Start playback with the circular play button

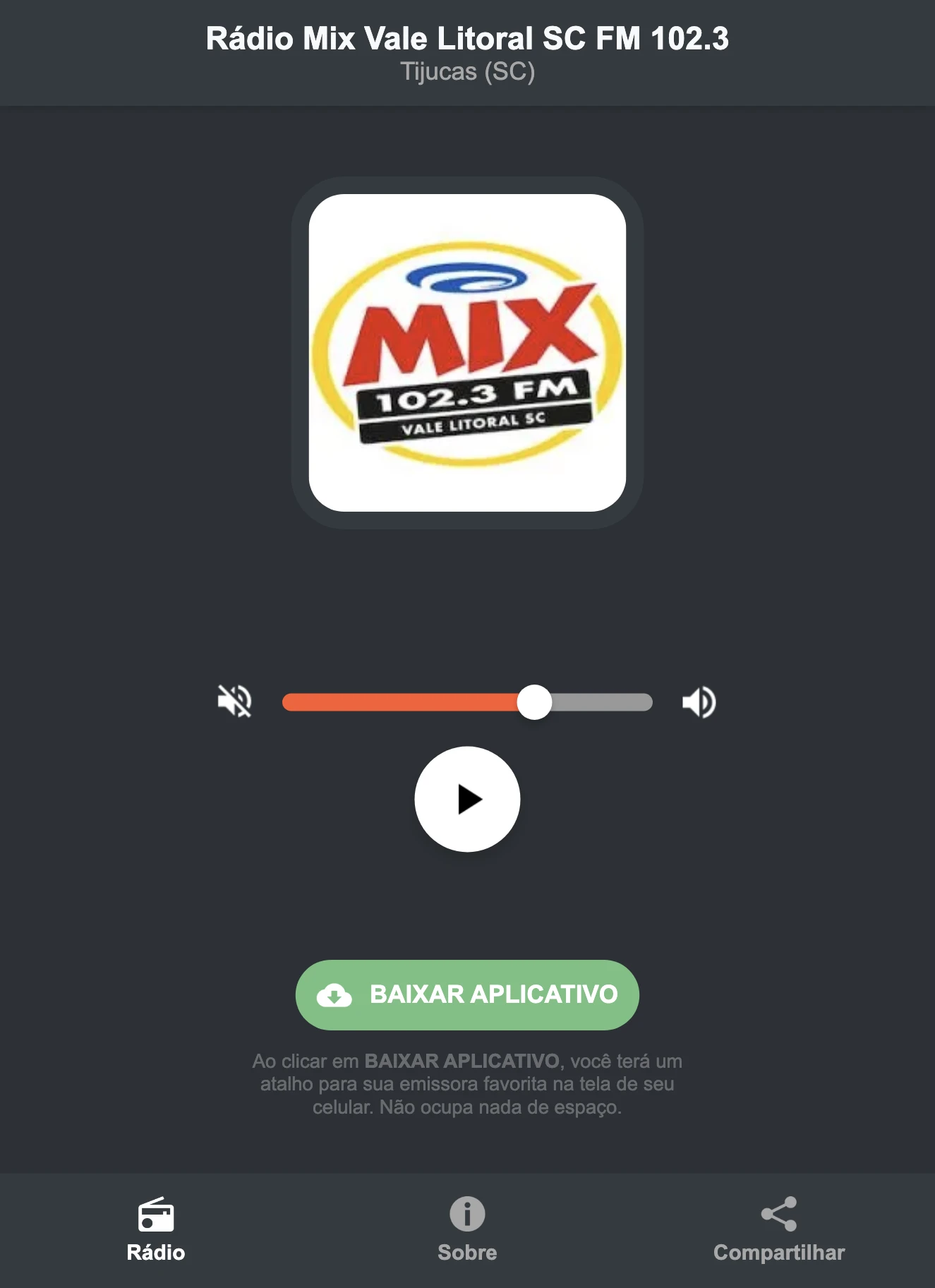467,798
